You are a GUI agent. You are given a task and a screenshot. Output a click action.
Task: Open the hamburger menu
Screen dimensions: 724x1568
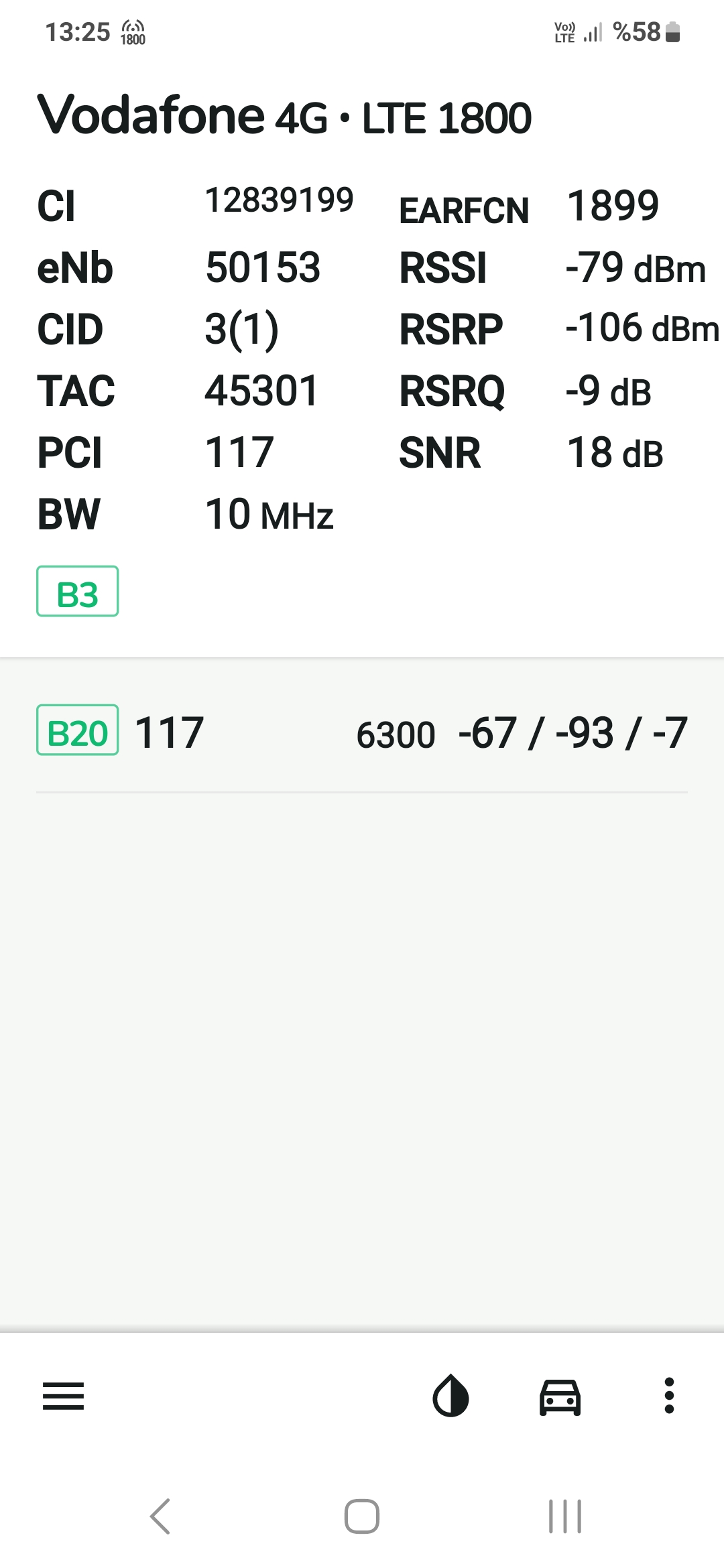point(63,1396)
